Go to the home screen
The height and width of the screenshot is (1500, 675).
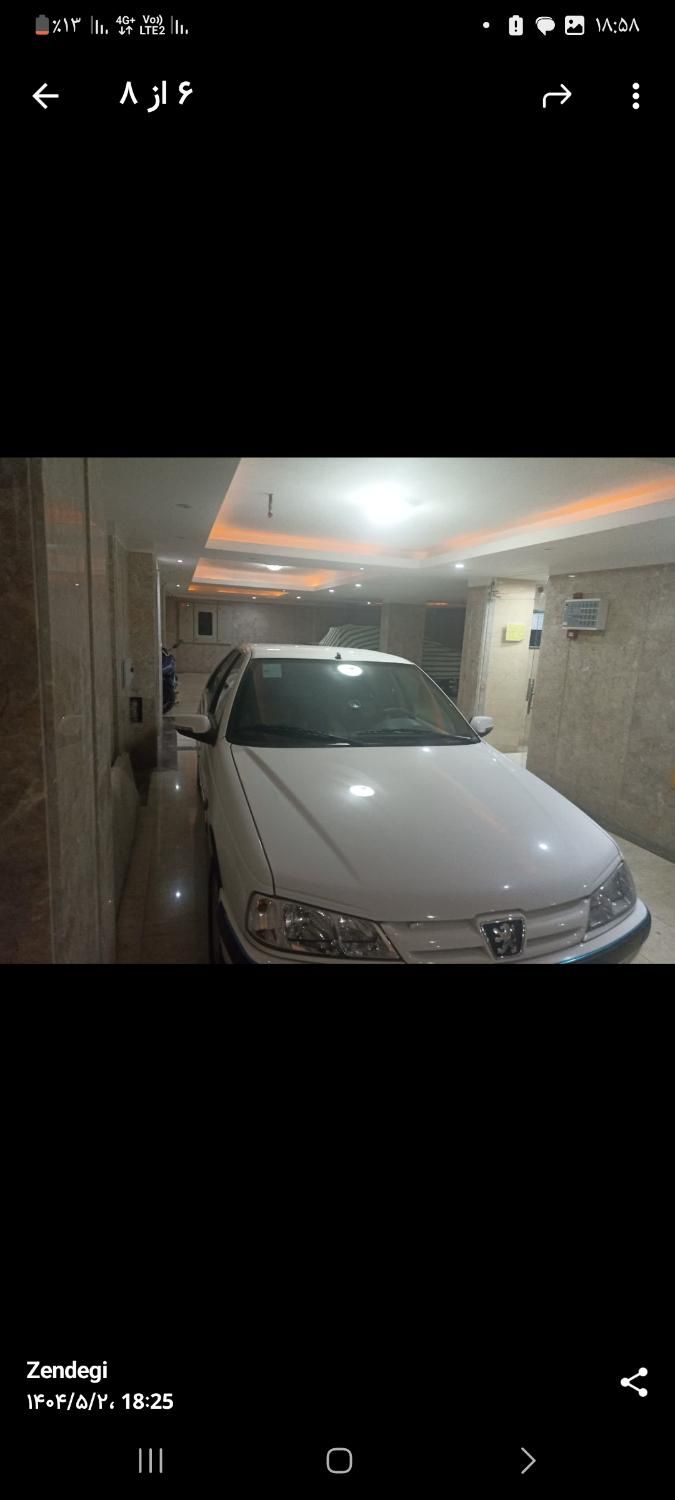point(339,1461)
